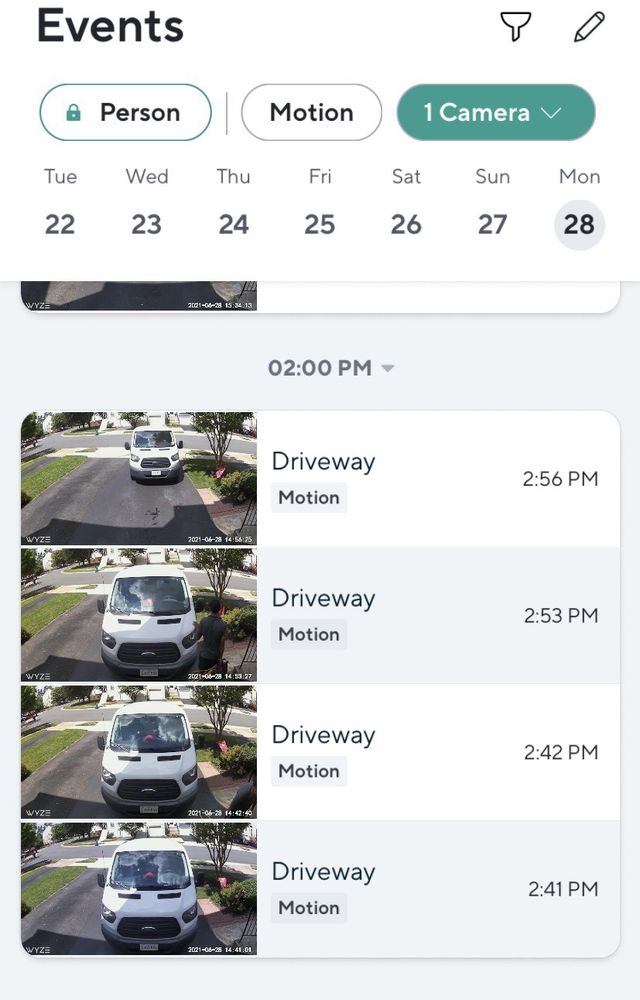
Task: Open the 1 Camera dropdown
Action: point(495,112)
